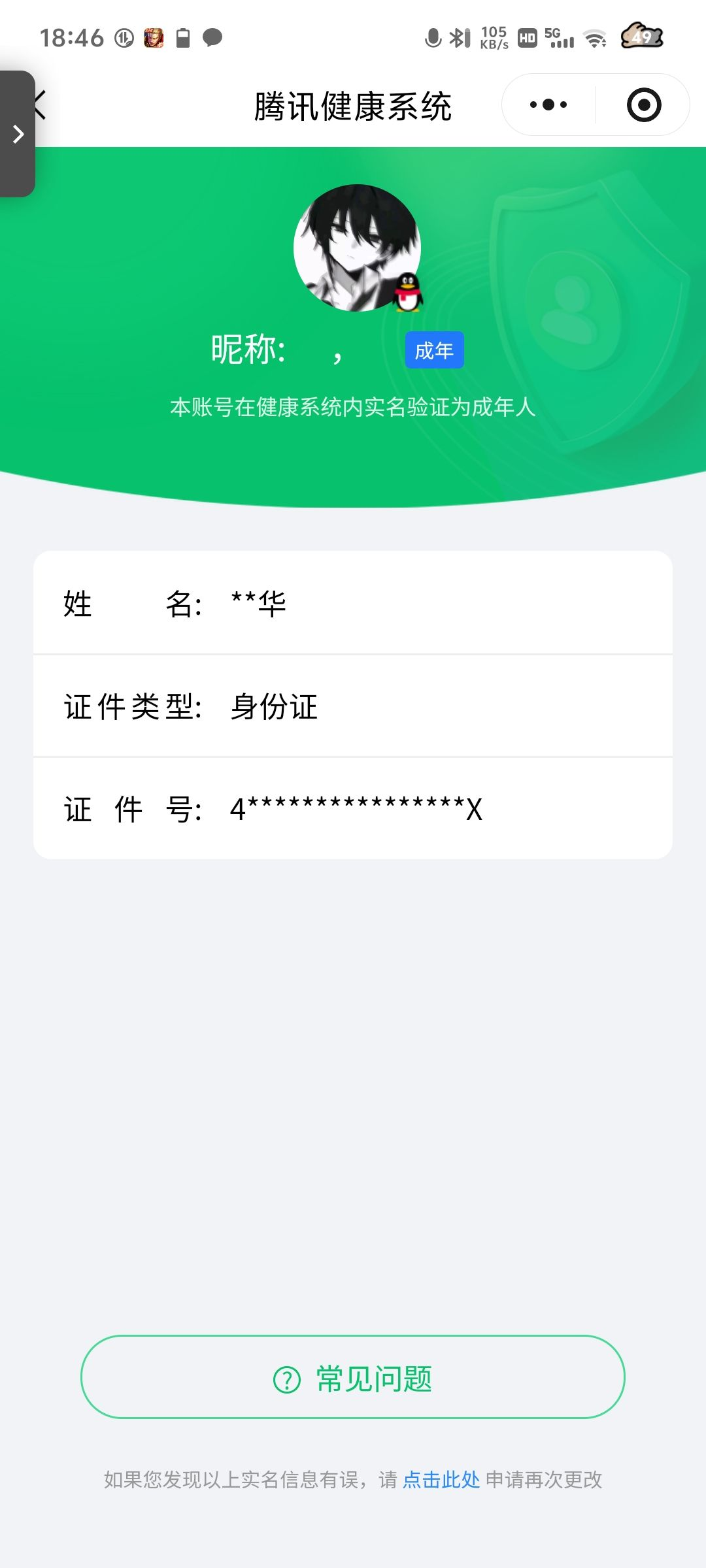Tap the 成年 adult status badge

point(434,350)
